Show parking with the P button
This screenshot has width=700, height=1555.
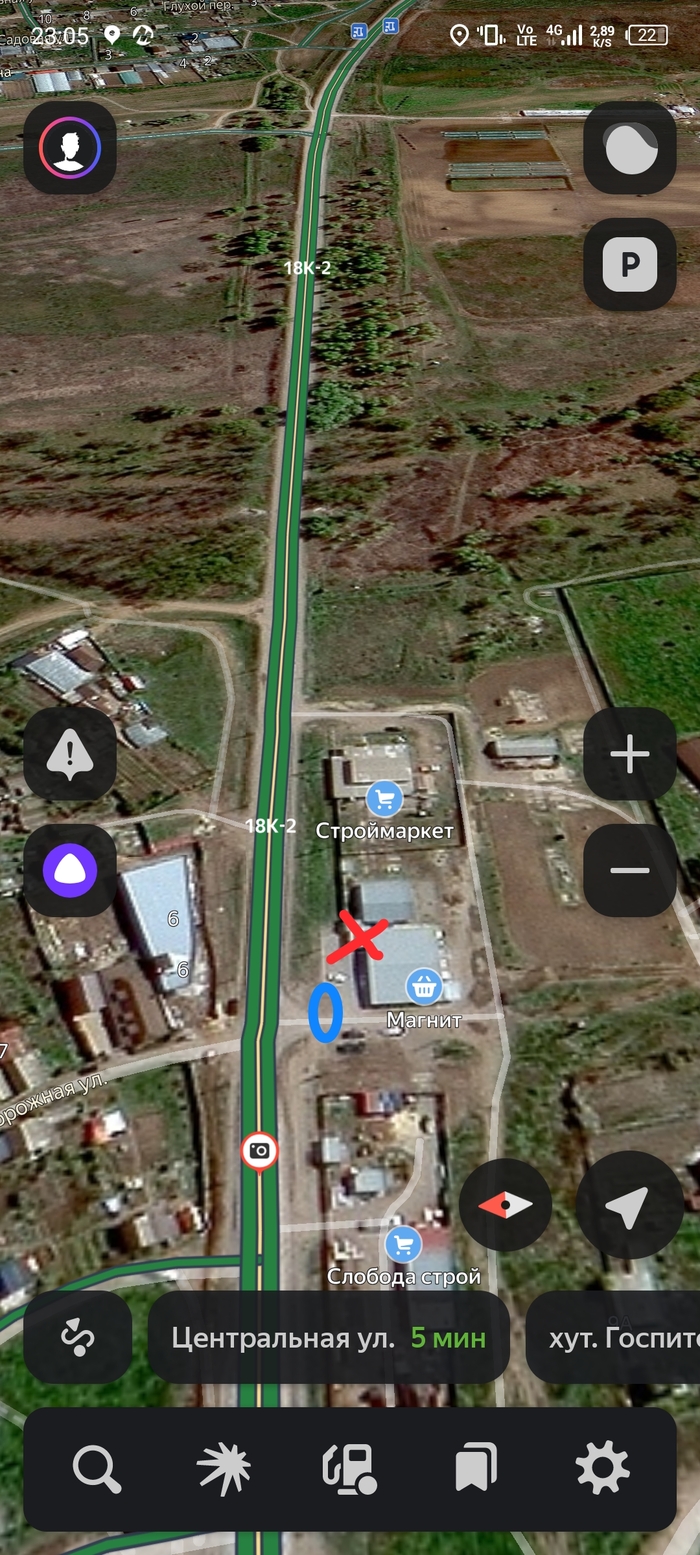(630, 264)
